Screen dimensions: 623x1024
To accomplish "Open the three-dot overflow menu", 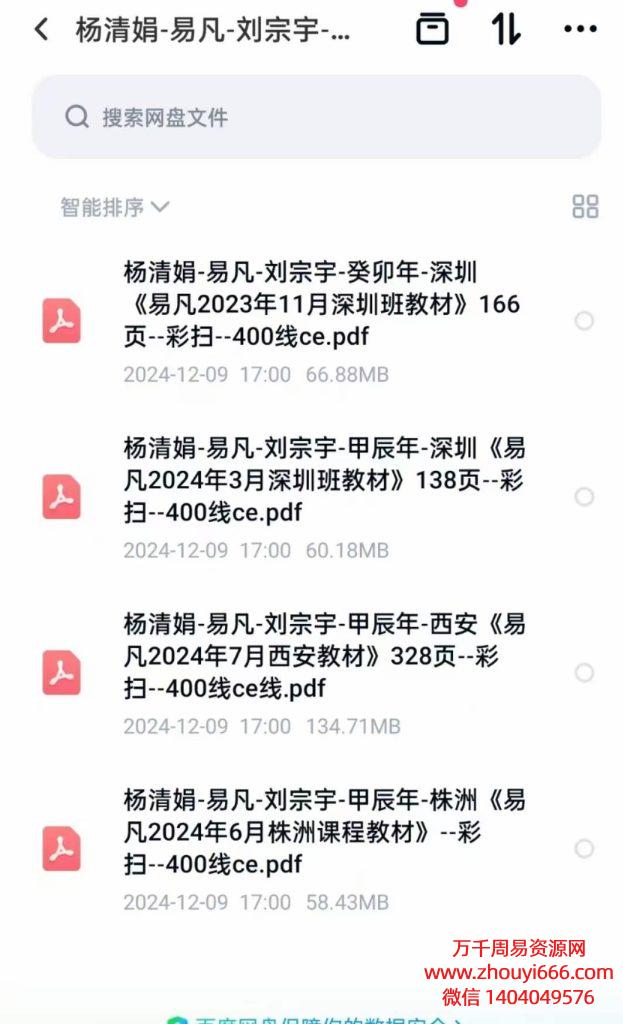I will [x=580, y=29].
